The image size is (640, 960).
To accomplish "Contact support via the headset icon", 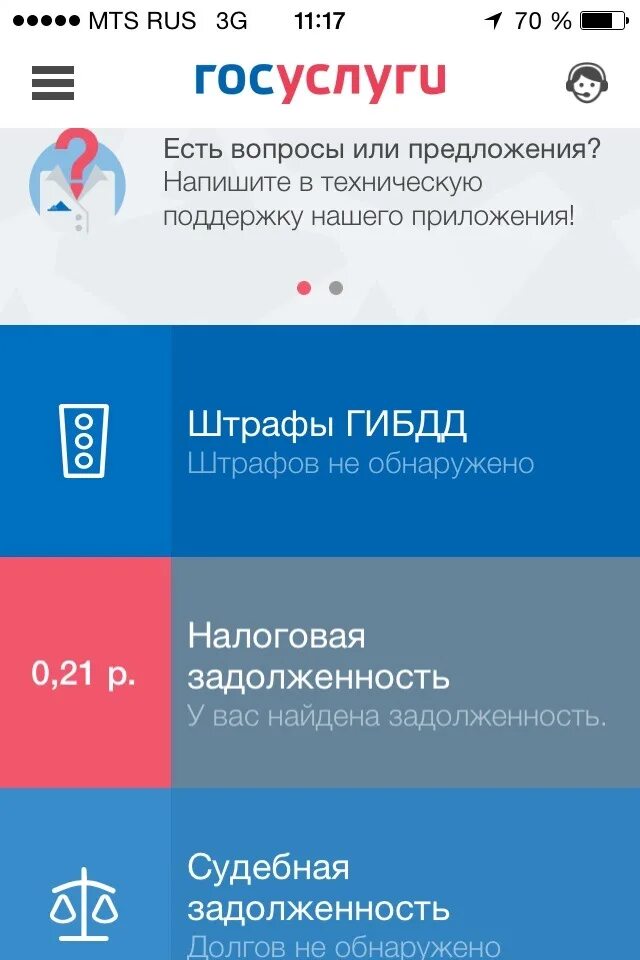I will coord(586,83).
